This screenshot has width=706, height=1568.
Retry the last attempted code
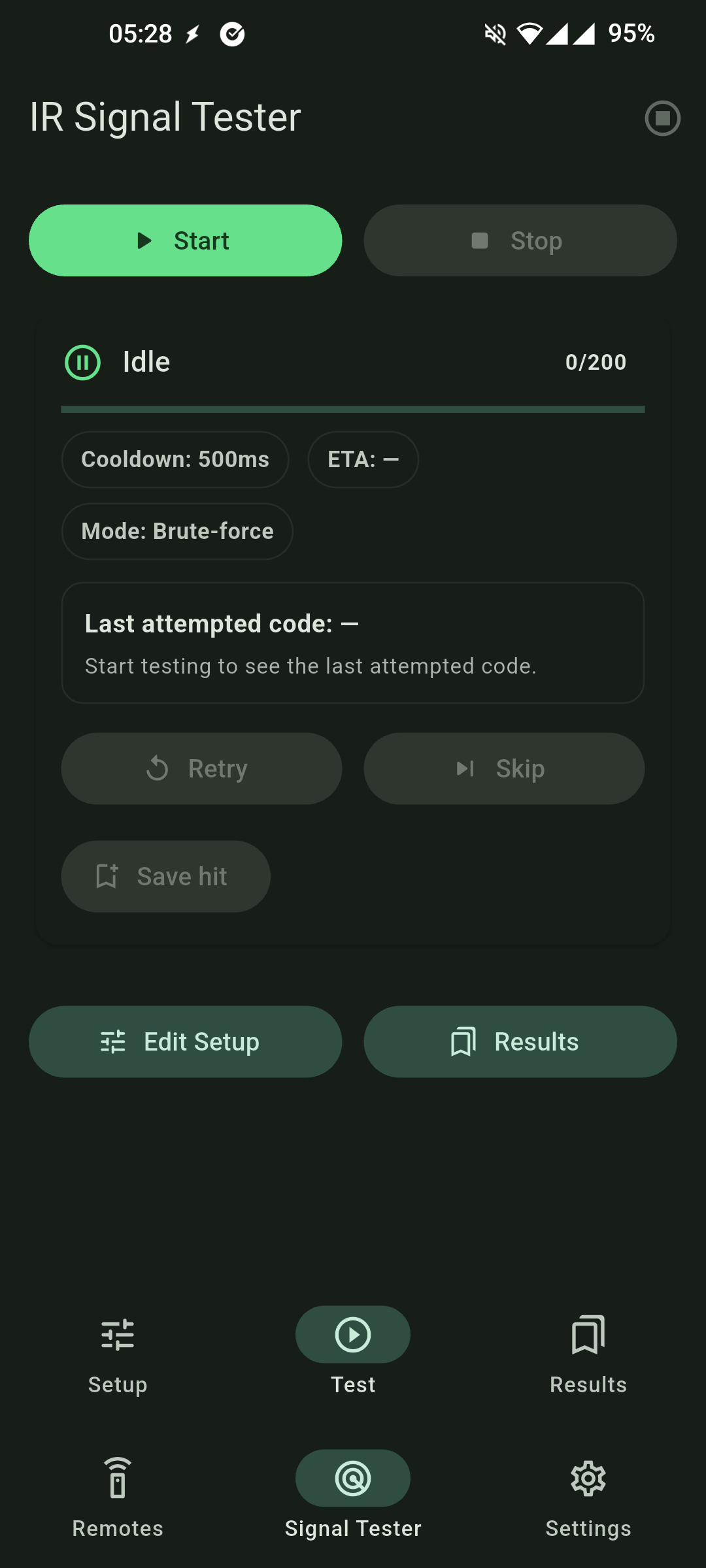[x=201, y=768]
